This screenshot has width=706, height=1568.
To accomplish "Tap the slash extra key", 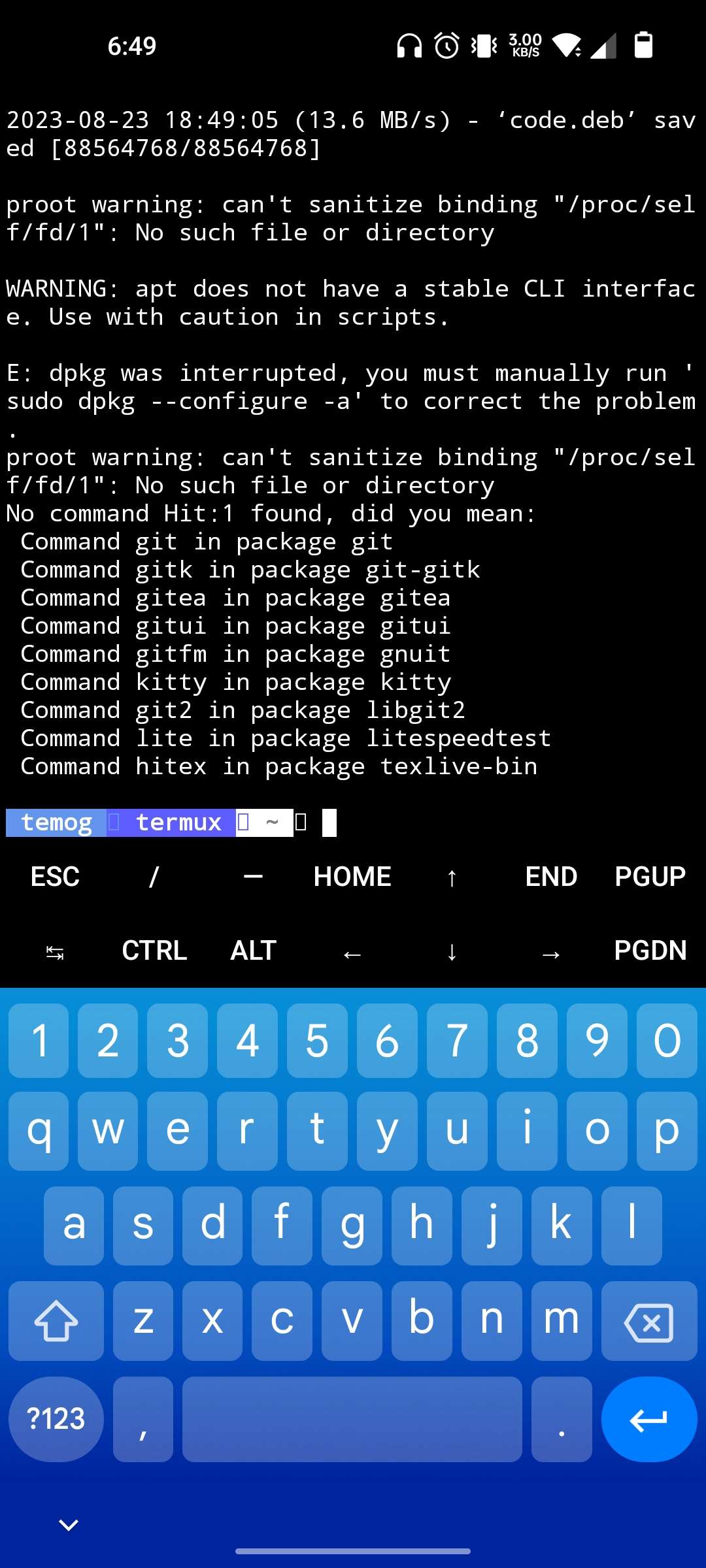I will [x=154, y=877].
